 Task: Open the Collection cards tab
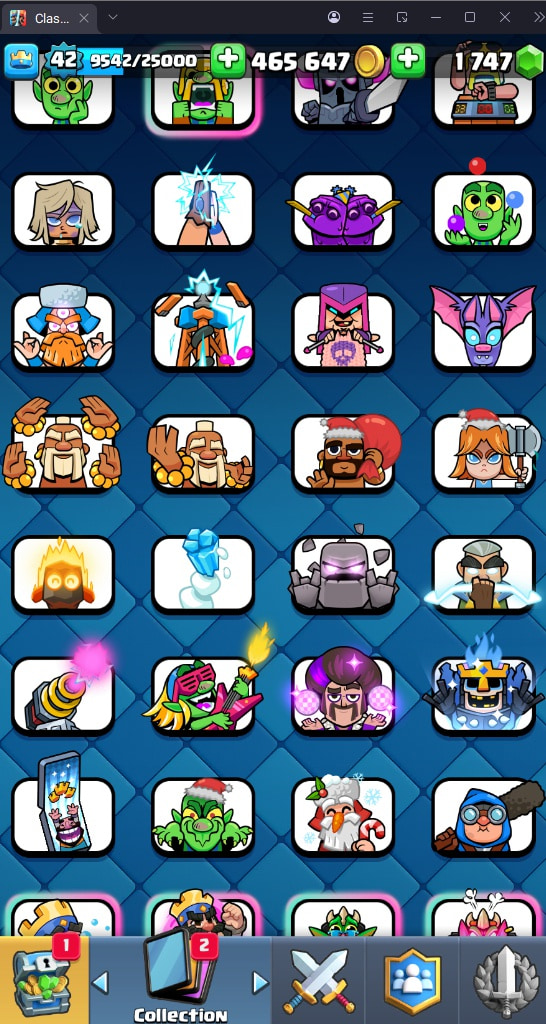coord(180,980)
